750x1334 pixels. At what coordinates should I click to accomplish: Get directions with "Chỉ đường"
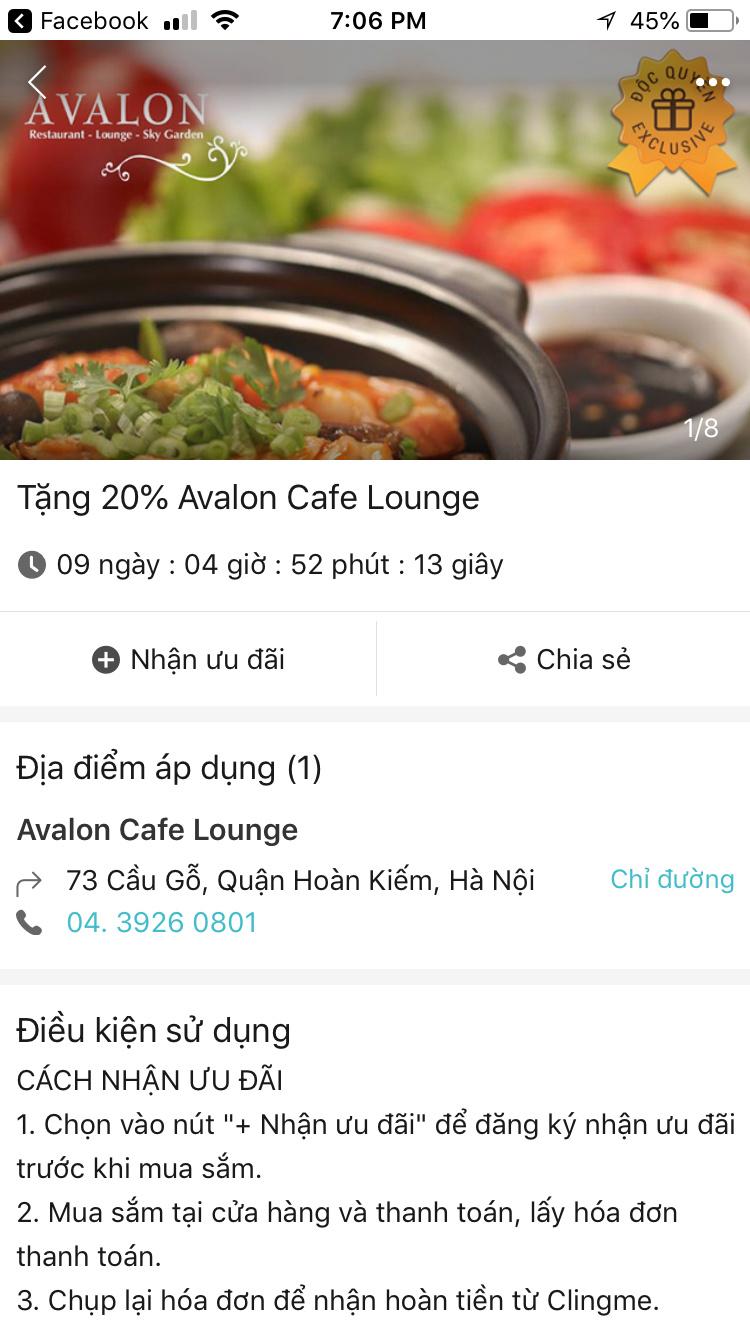tap(672, 880)
